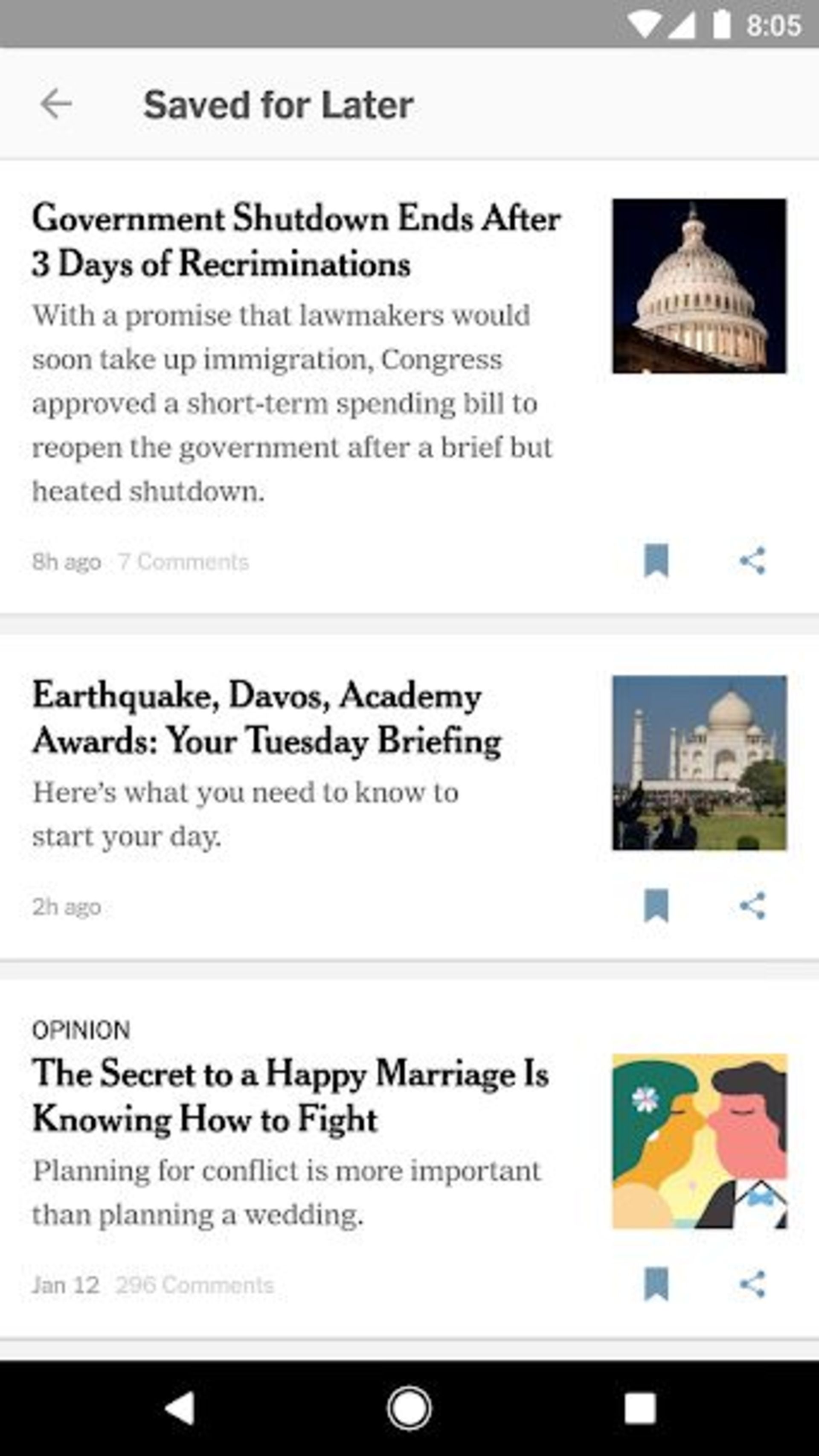Go back from Saved for Later

point(56,105)
